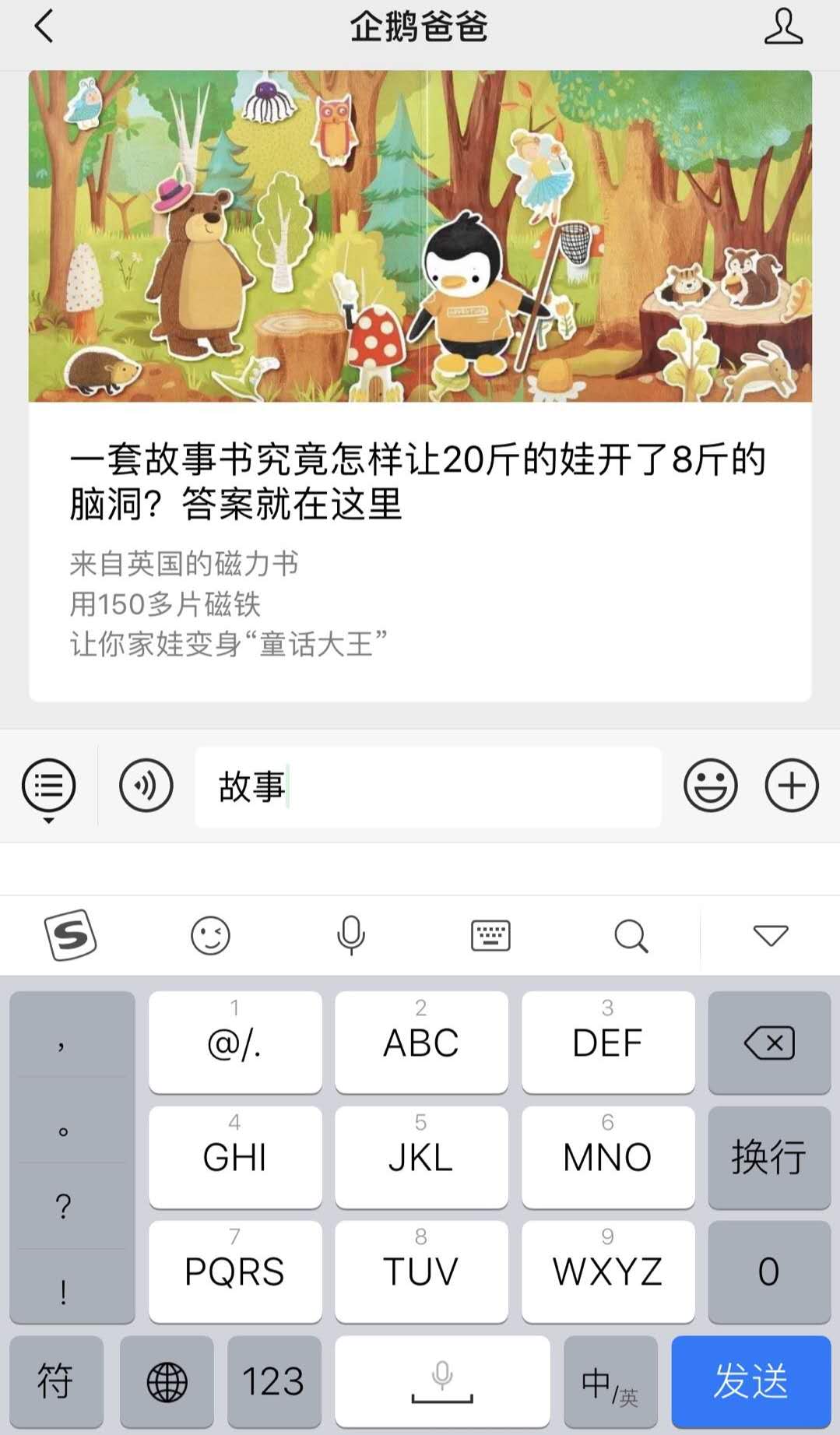Expand the account menu via the hamburger arrow

(48, 786)
